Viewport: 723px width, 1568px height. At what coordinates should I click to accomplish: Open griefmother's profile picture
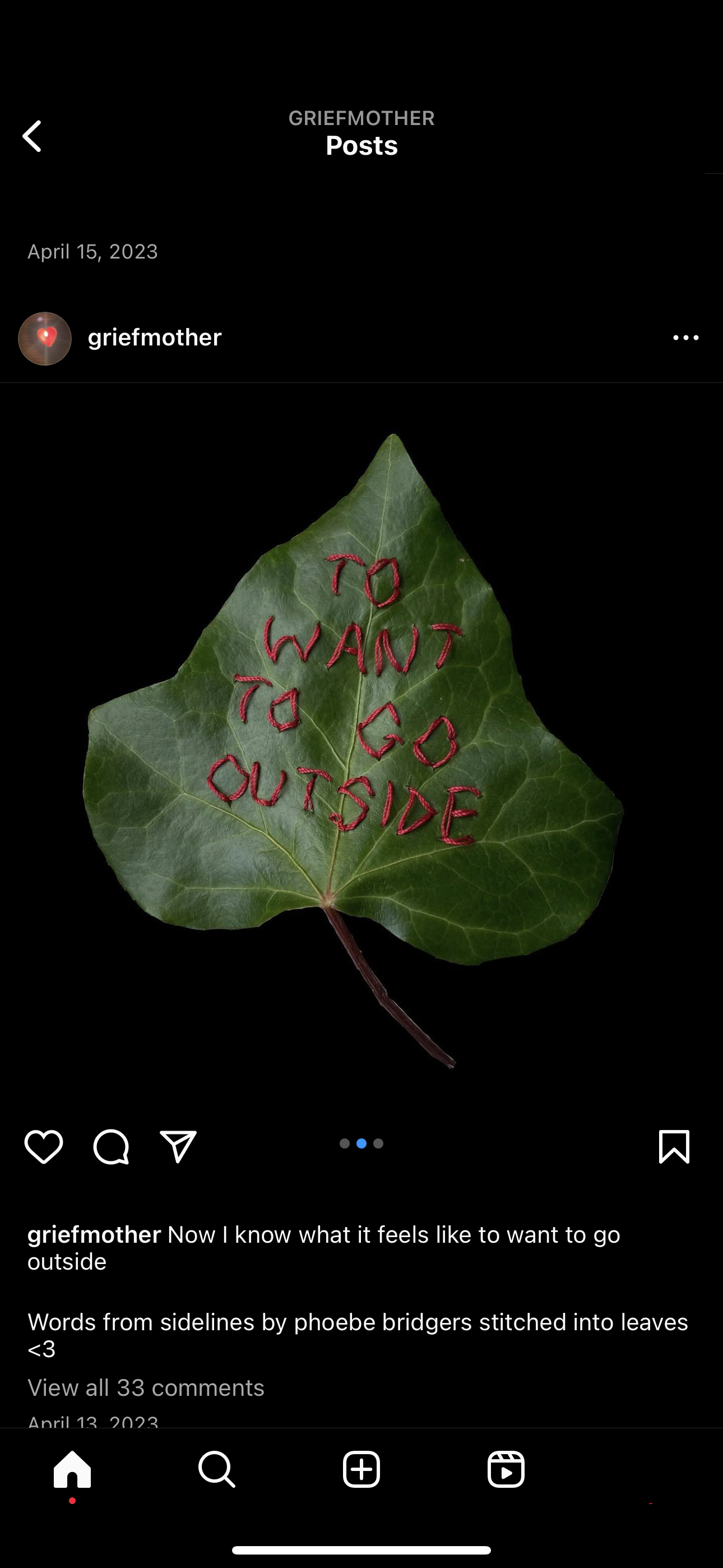click(x=45, y=338)
